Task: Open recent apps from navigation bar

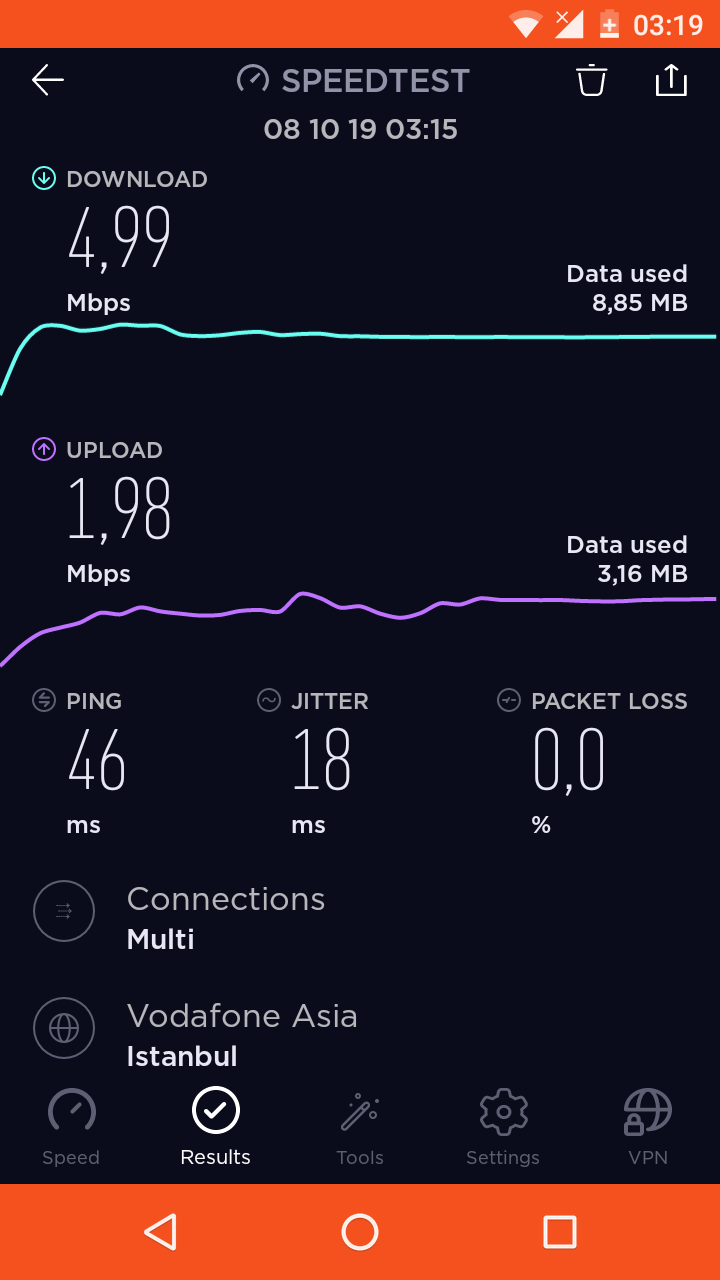Action: pos(559,1232)
